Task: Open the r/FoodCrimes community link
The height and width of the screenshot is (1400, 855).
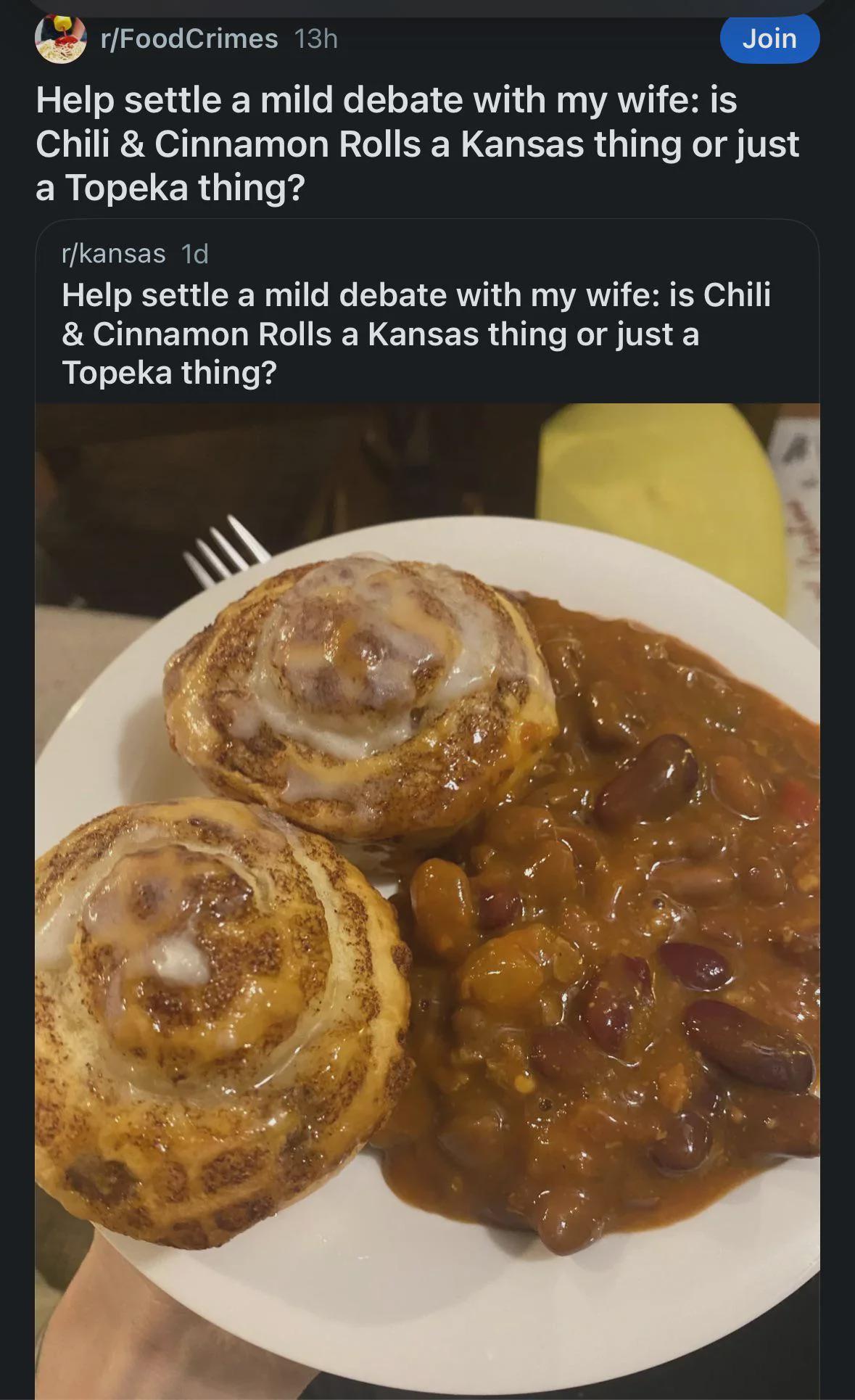Action: point(189,38)
